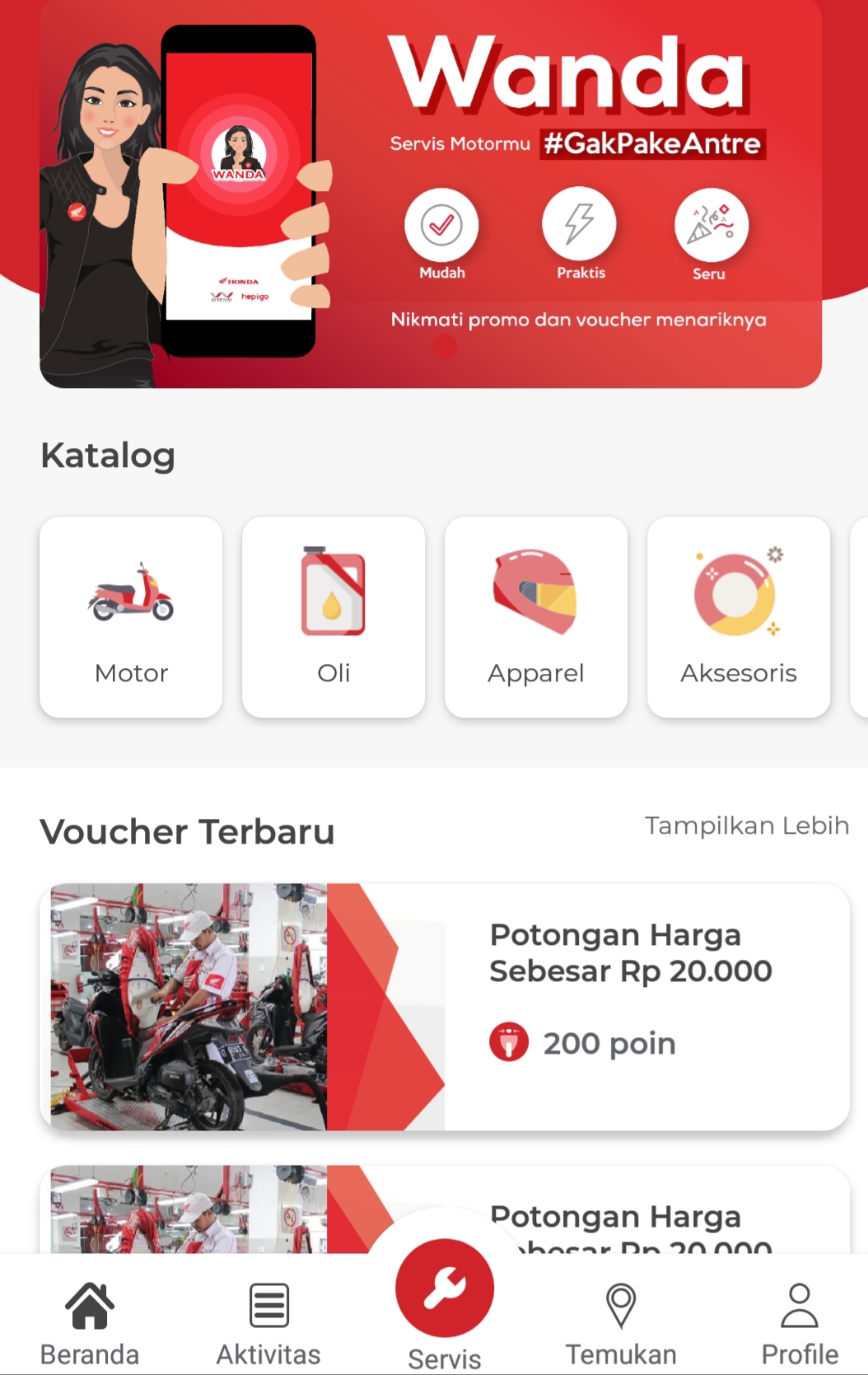Open the Motor catalog
The height and width of the screenshot is (1375, 868).
tap(131, 617)
